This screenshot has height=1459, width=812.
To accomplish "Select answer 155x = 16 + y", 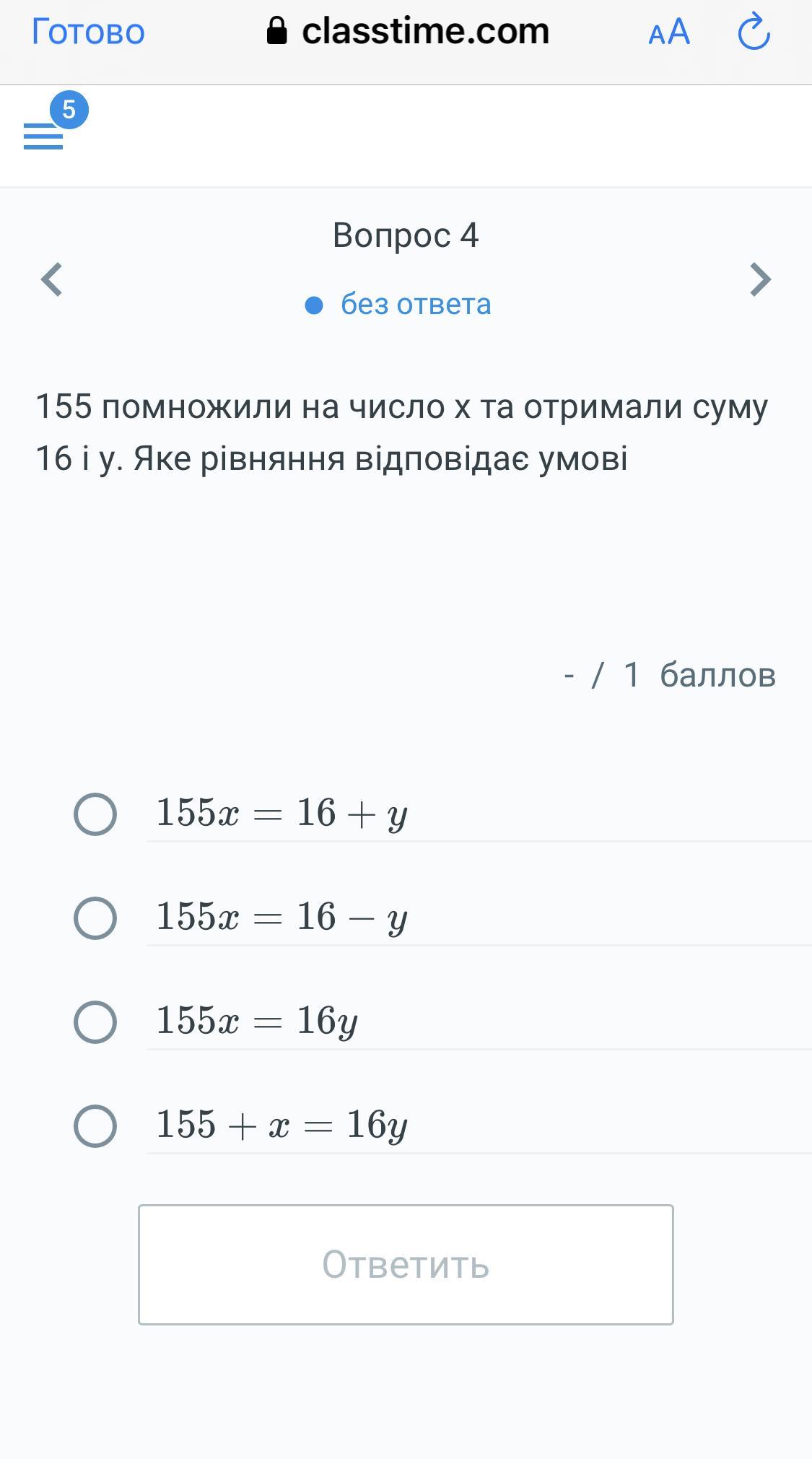I will tap(95, 814).
